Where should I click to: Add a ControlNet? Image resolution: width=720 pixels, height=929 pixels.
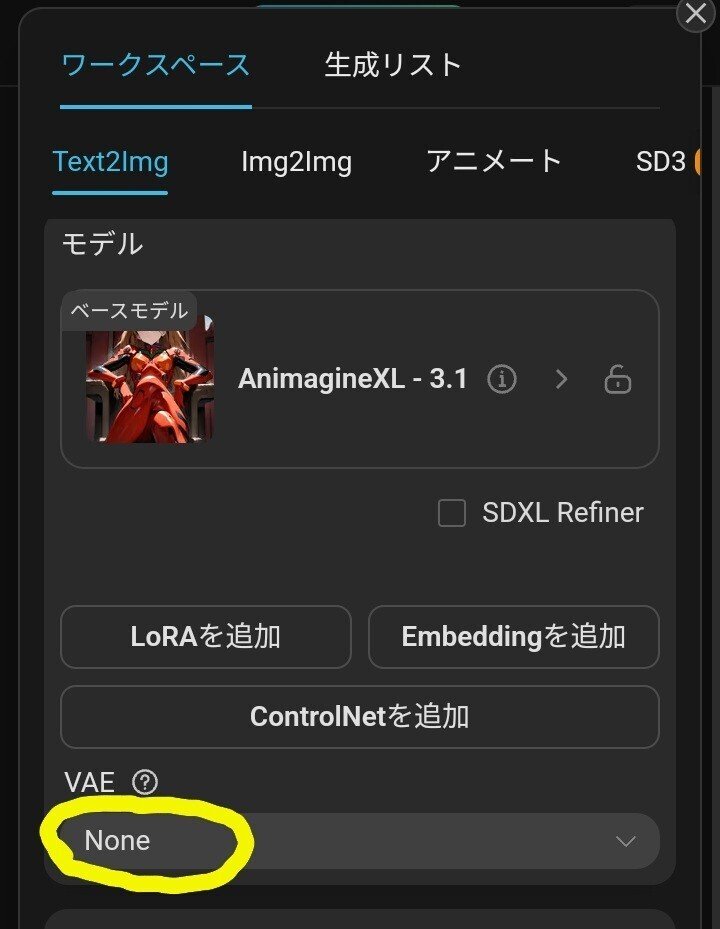point(359,716)
